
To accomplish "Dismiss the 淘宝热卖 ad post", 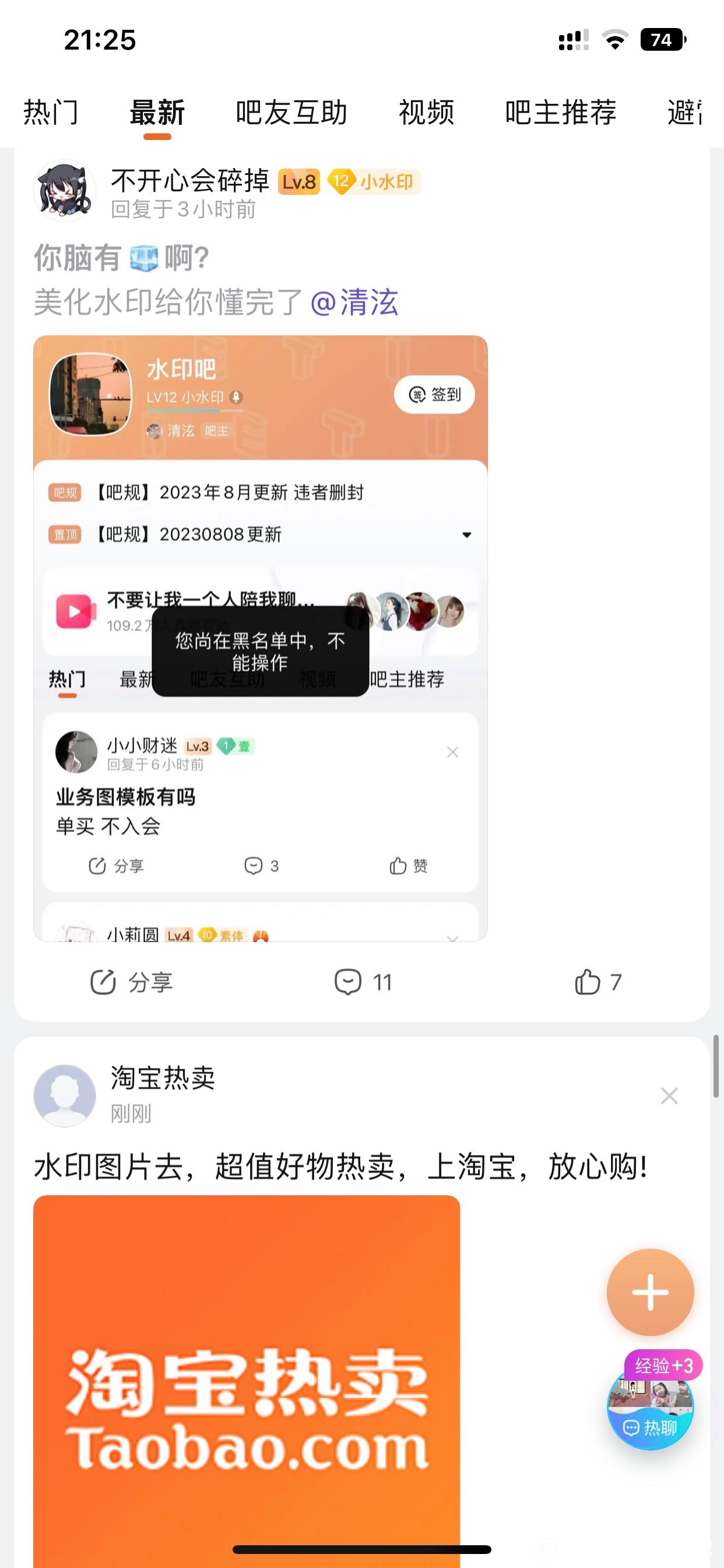I will [669, 1095].
